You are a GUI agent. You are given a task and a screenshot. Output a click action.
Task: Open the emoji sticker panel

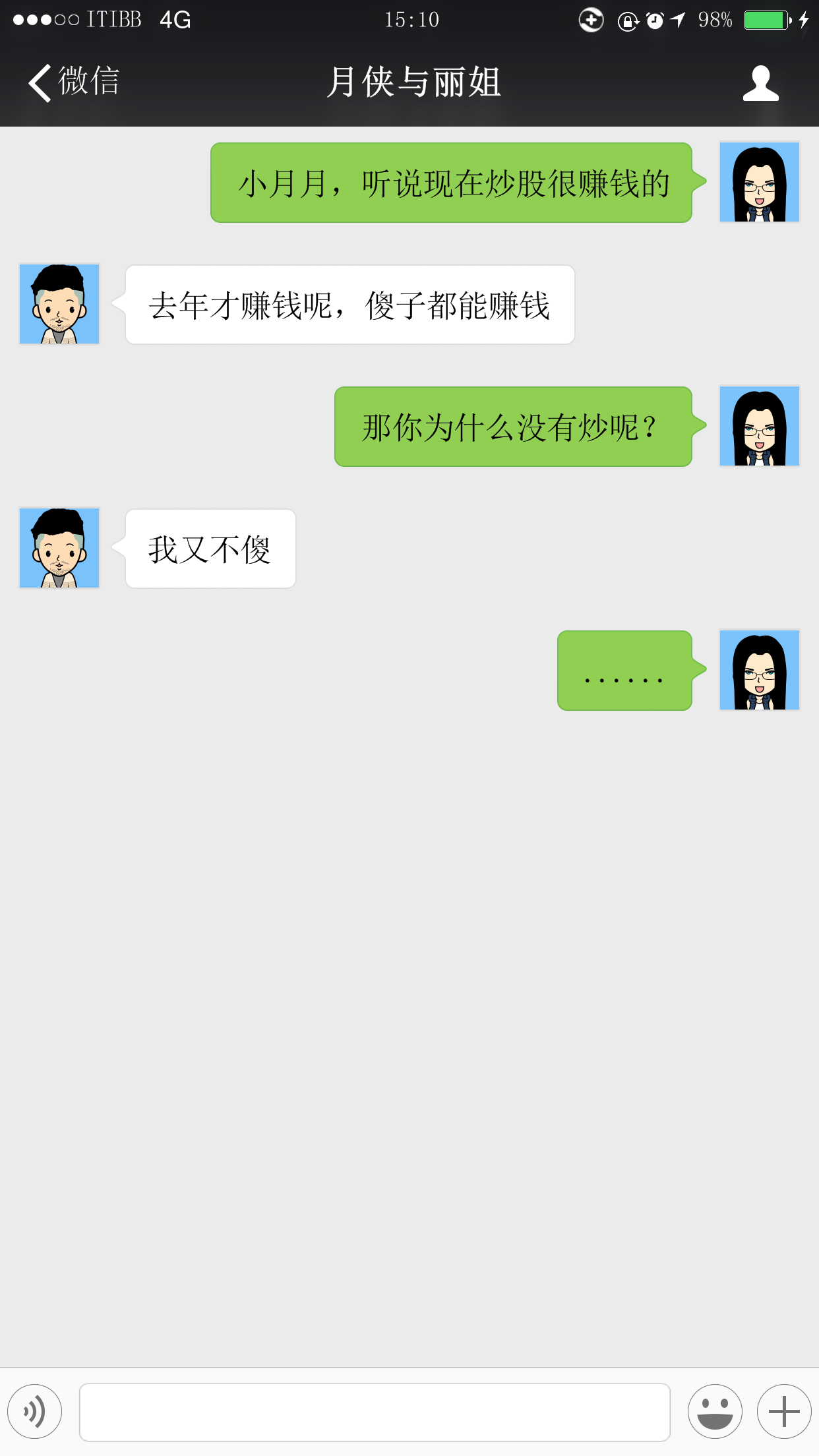[715, 1411]
